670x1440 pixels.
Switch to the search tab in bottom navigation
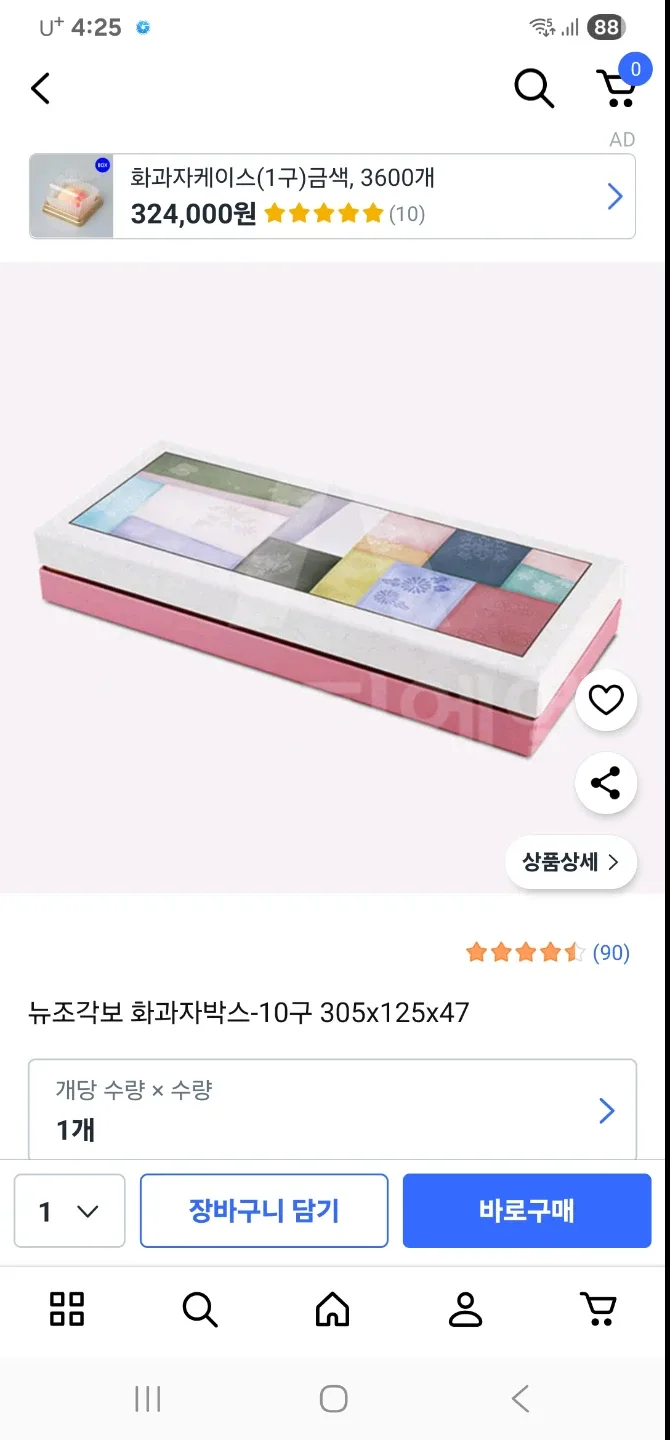(x=200, y=1308)
